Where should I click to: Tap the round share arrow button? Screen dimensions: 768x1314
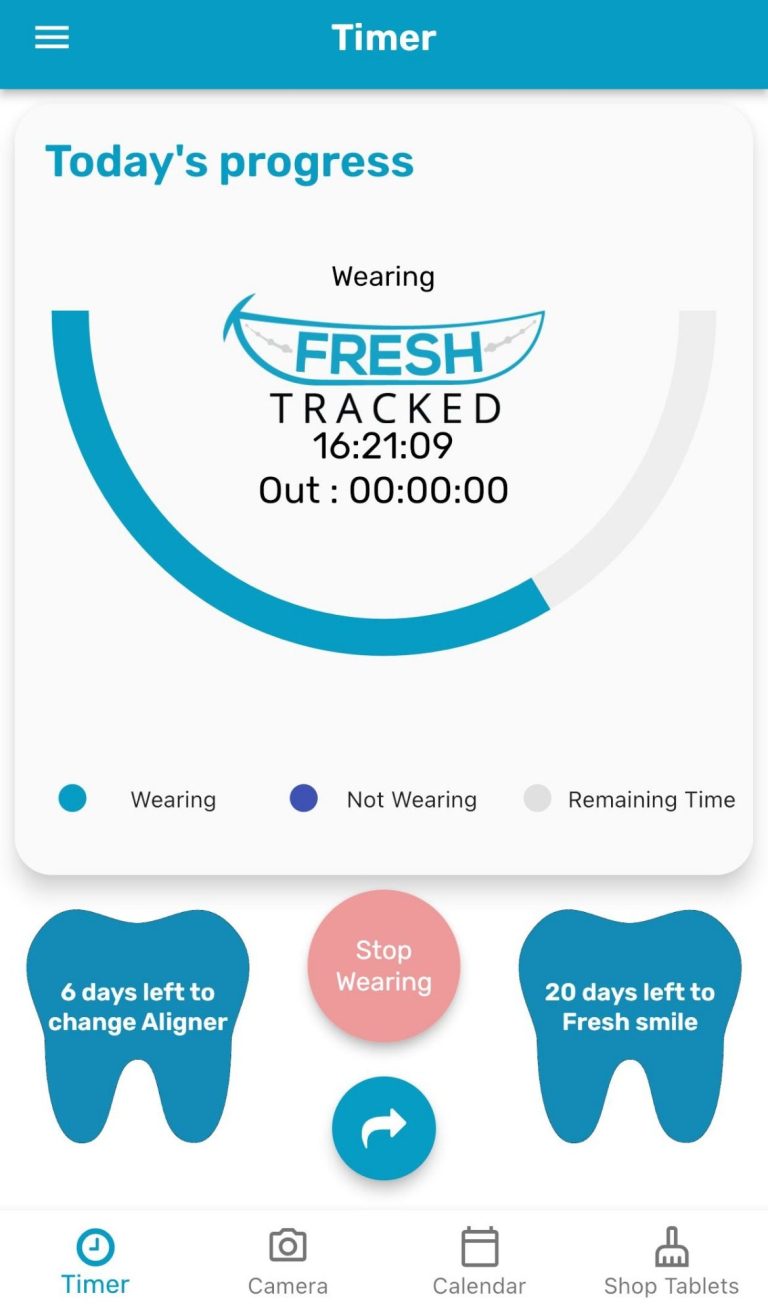coord(384,1128)
